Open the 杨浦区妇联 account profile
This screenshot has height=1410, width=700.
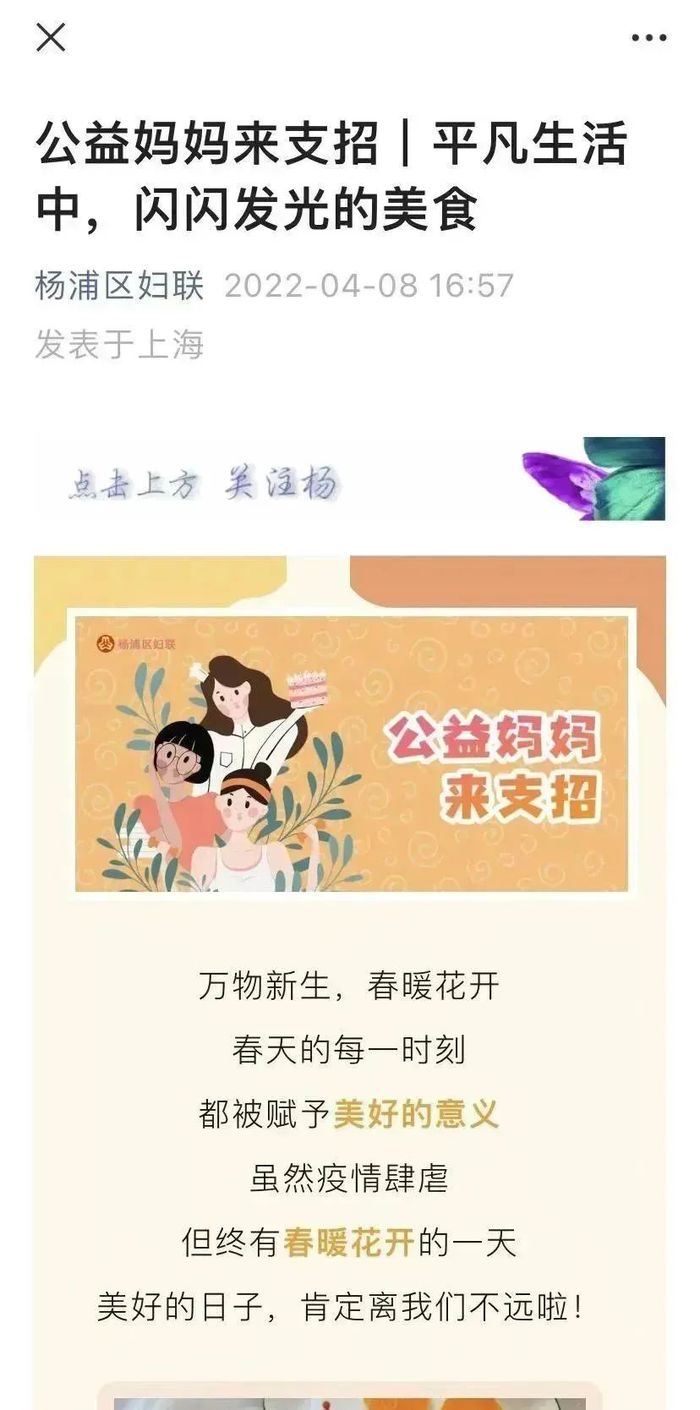(119, 286)
